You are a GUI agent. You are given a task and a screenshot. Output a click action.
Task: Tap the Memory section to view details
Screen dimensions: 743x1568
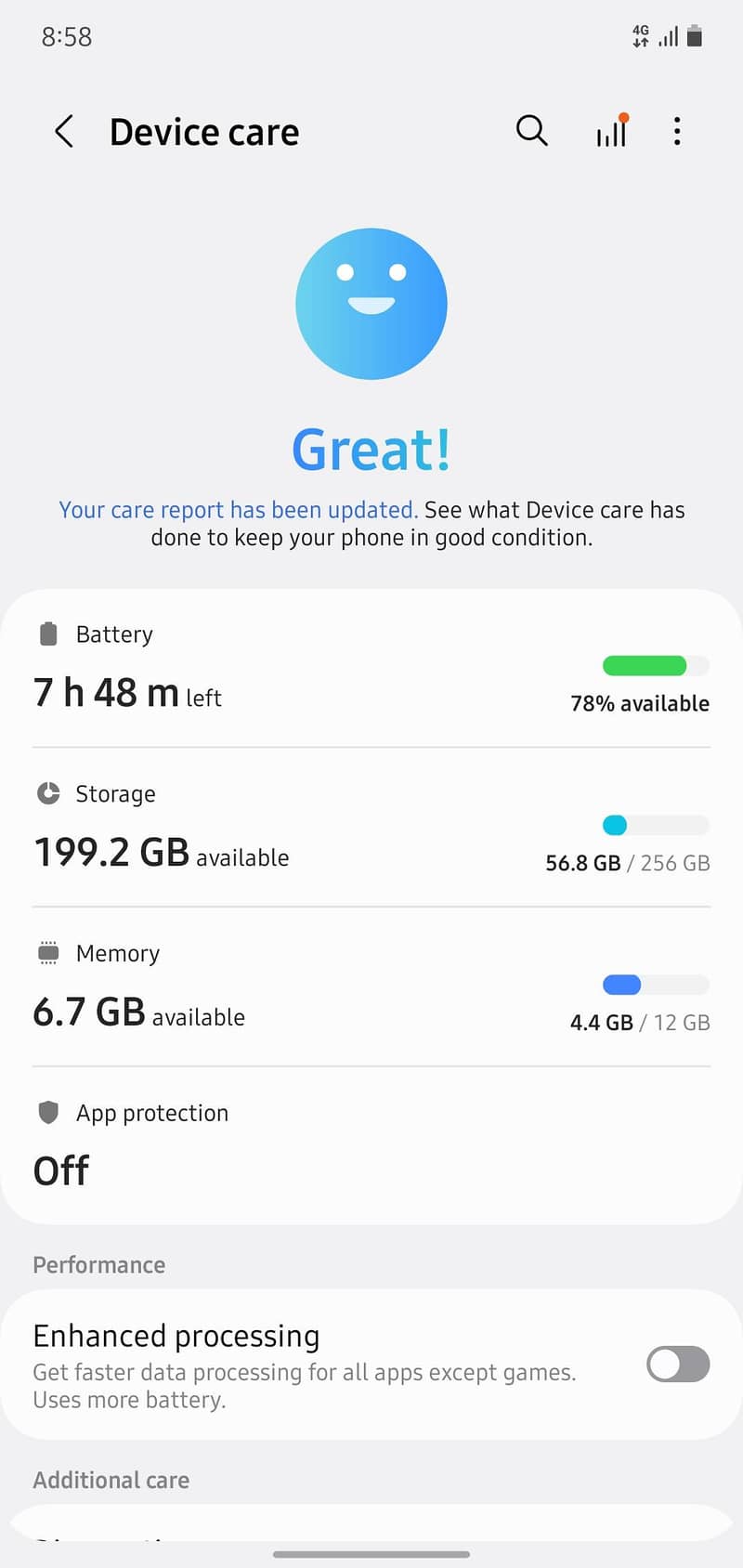371,987
